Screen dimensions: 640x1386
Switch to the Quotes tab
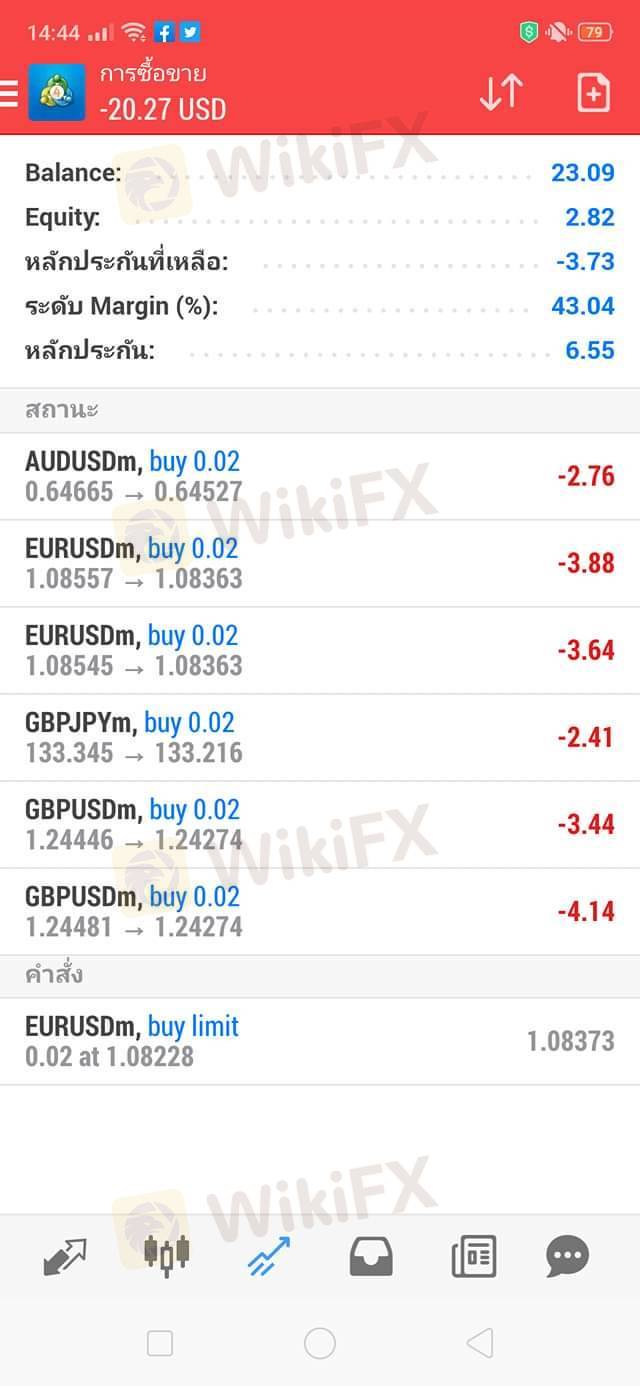tap(66, 1256)
